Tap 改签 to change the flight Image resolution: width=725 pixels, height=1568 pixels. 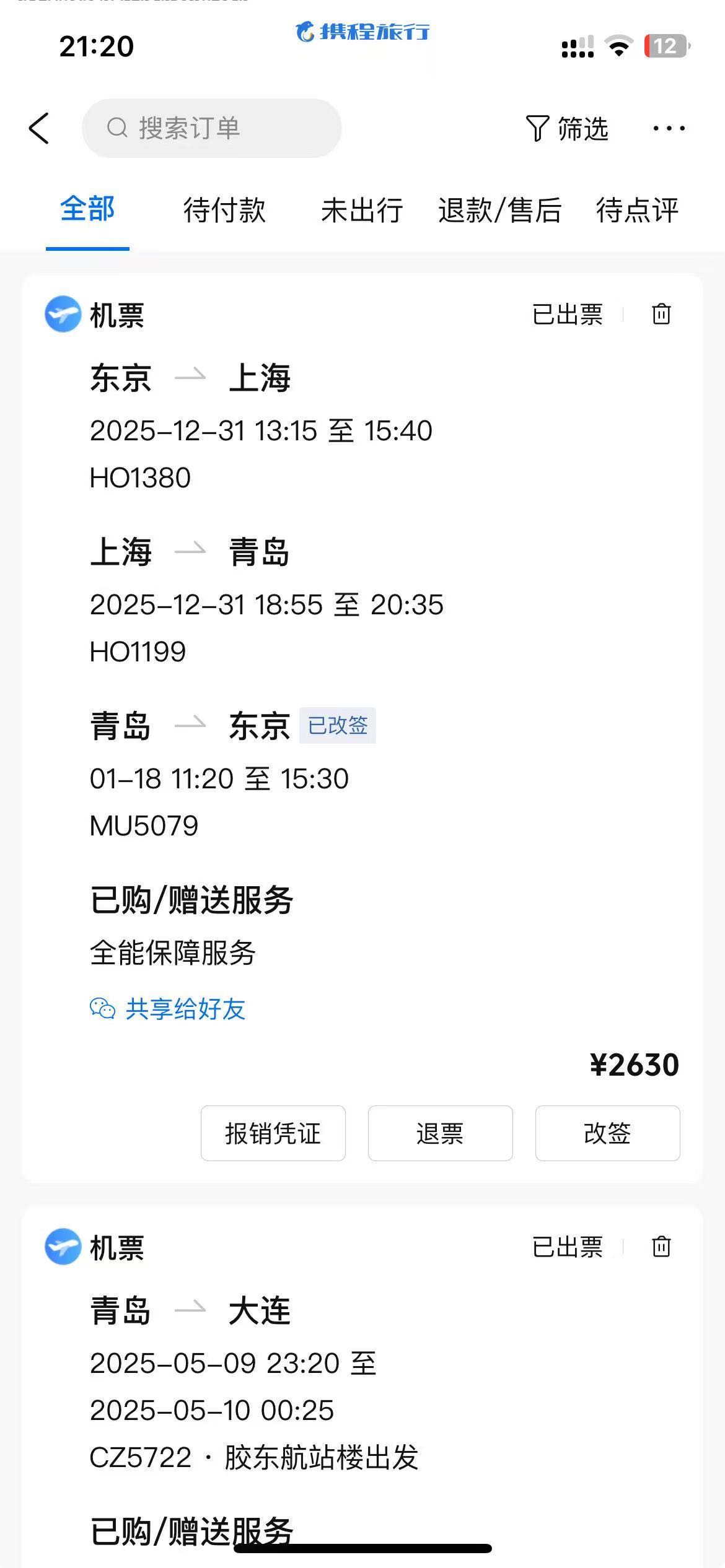point(607,1133)
